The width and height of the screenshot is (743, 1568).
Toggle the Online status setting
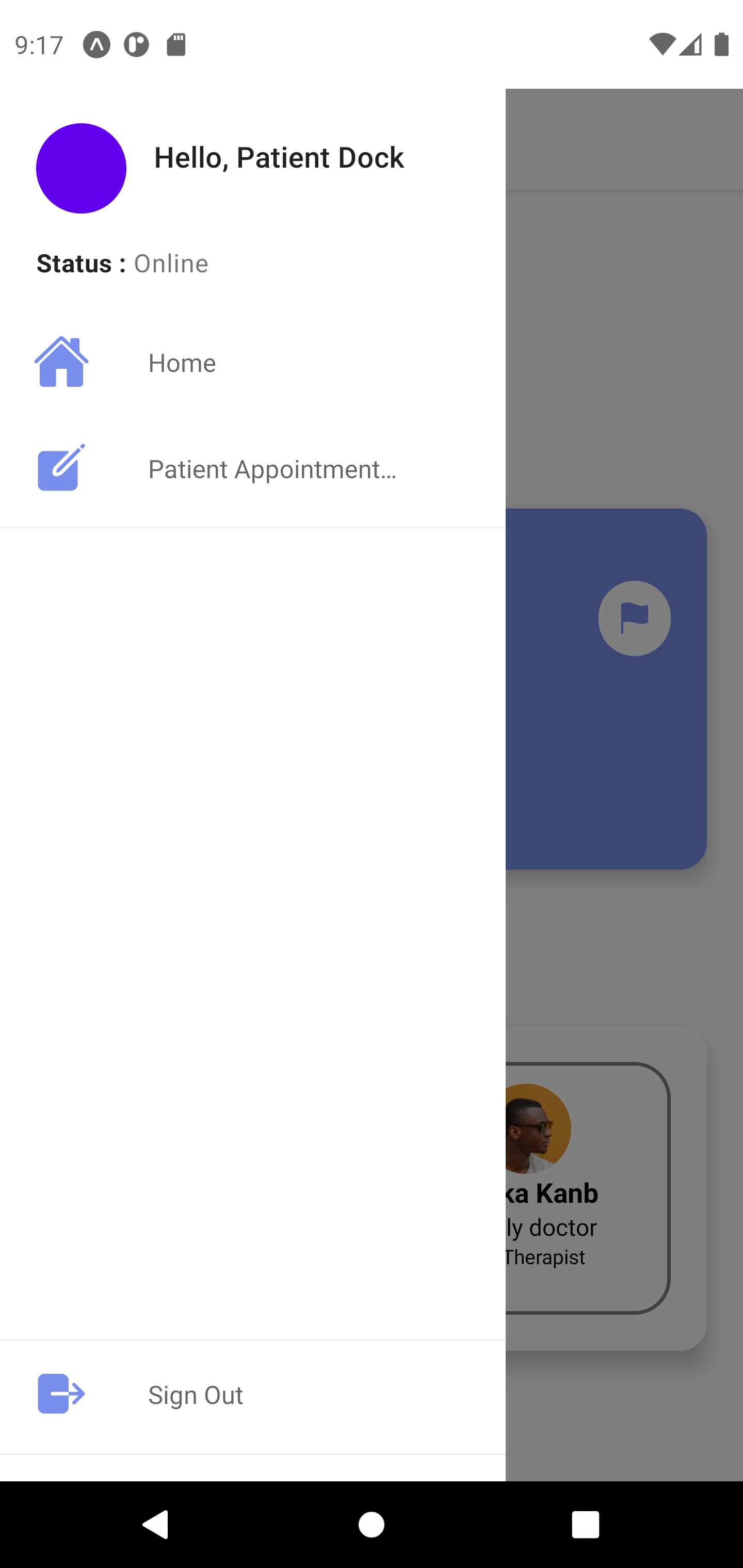click(171, 263)
